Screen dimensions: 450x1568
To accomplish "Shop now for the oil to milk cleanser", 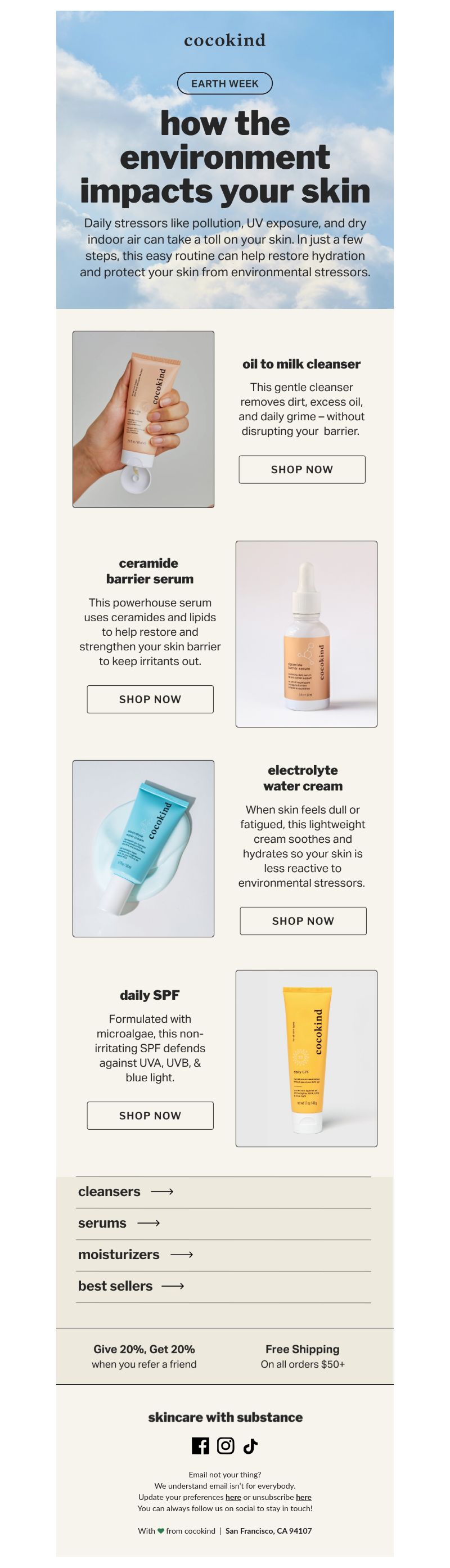I will [301, 469].
